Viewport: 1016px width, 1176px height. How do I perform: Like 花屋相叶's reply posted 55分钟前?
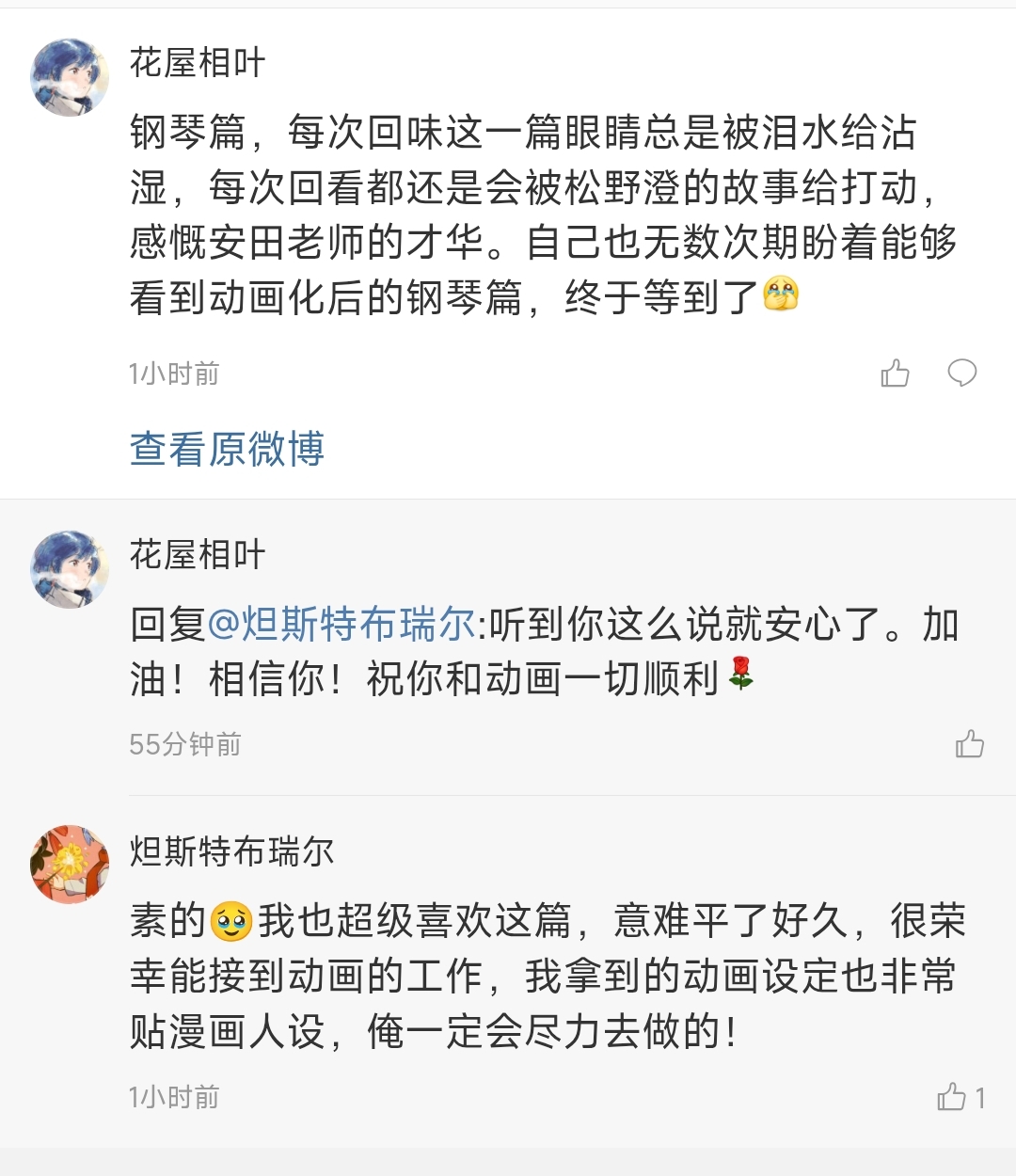tap(969, 744)
